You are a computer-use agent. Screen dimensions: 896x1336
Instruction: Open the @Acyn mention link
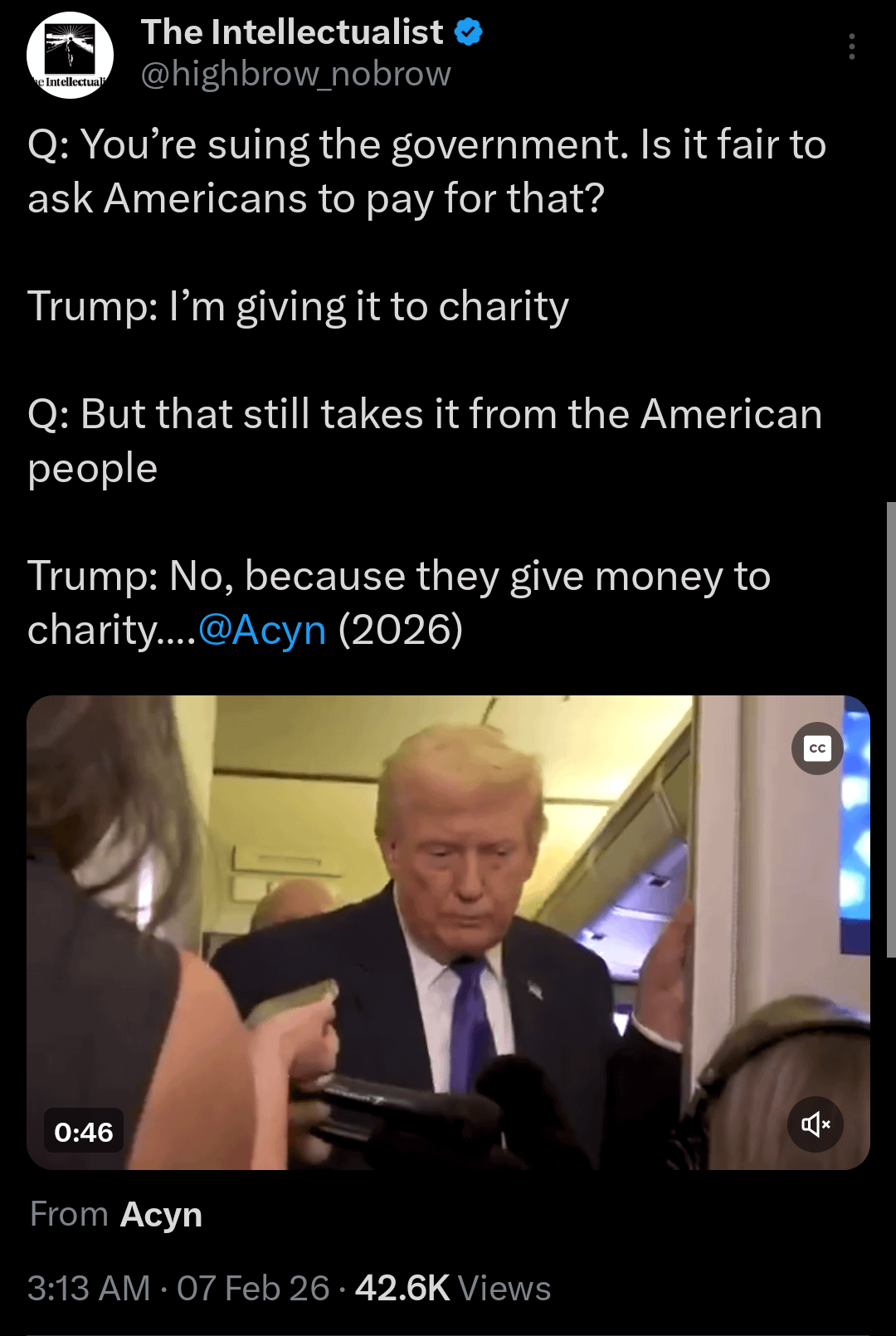click(262, 630)
